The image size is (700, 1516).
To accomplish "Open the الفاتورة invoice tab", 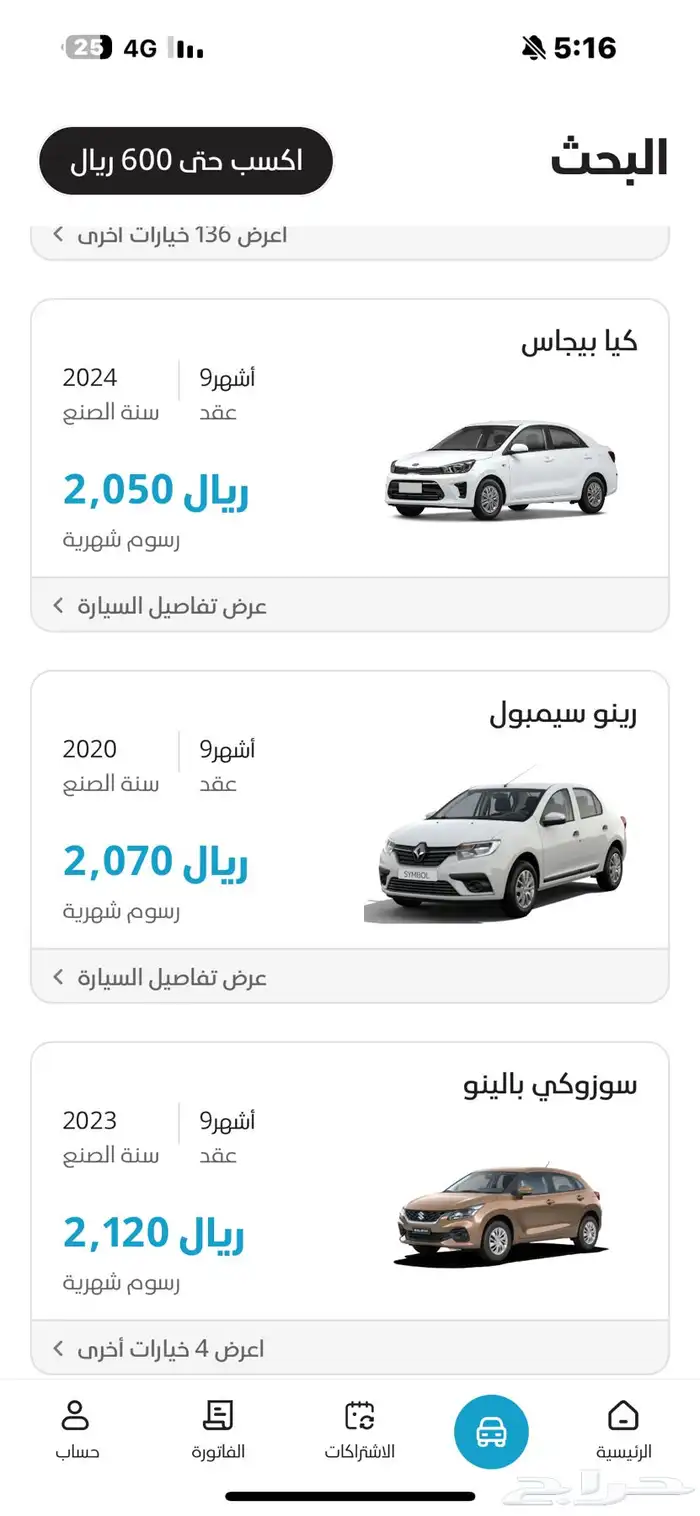I will click(218, 1430).
